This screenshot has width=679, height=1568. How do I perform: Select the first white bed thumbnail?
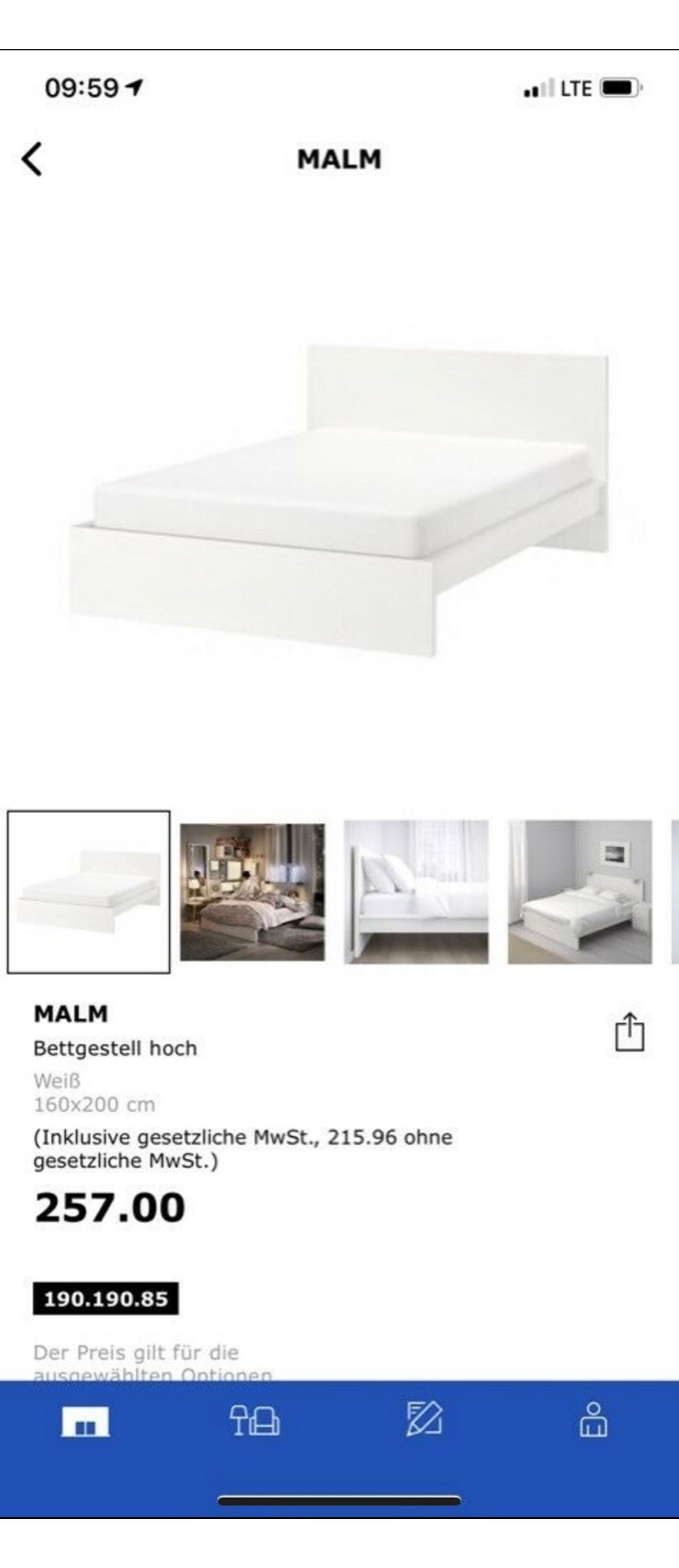pos(89,892)
